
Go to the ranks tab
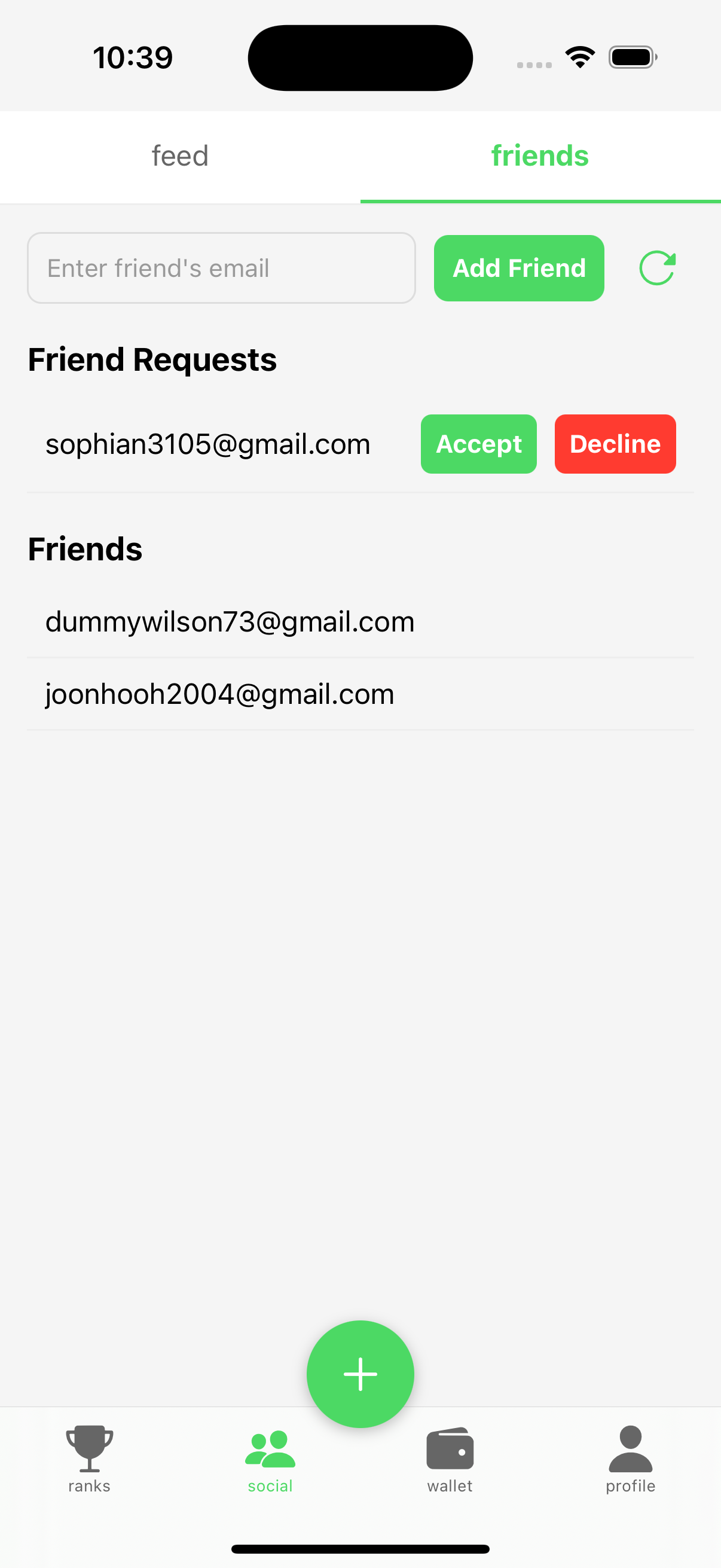click(90, 1459)
